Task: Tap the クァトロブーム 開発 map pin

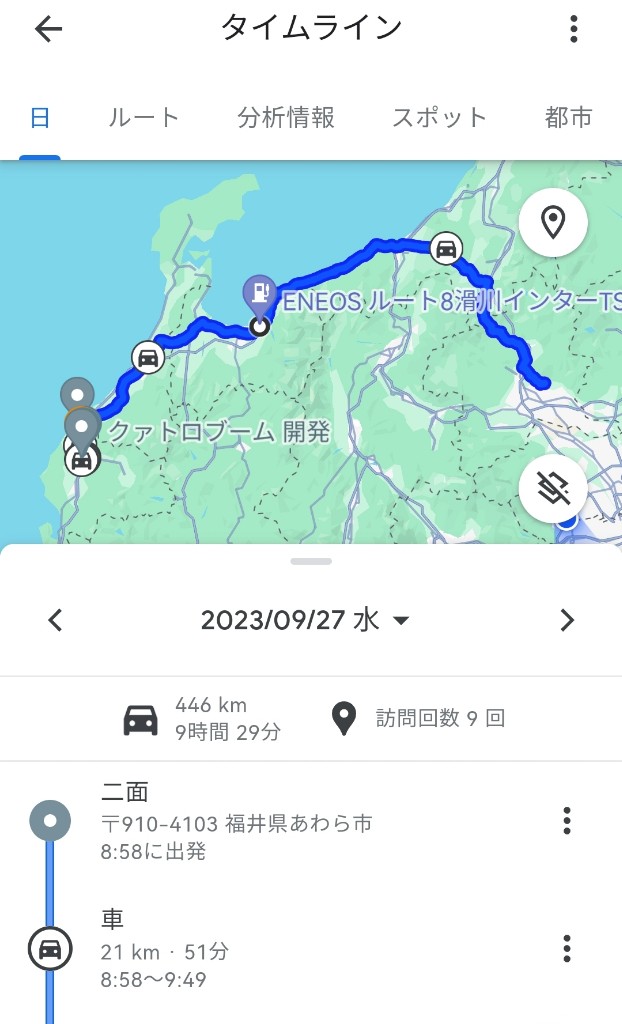Action: pos(84,430)
